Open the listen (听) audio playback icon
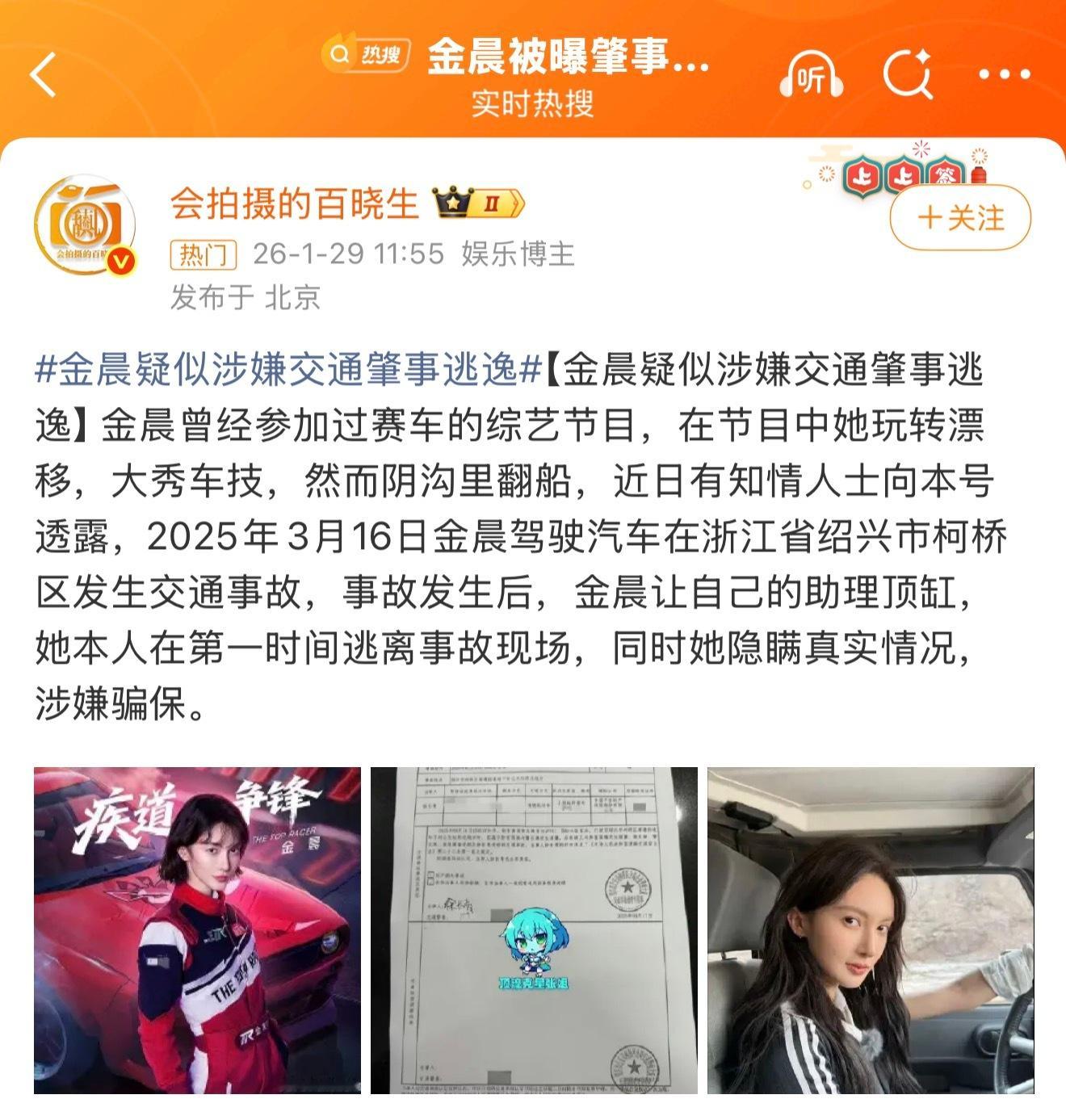 (811, 76)
